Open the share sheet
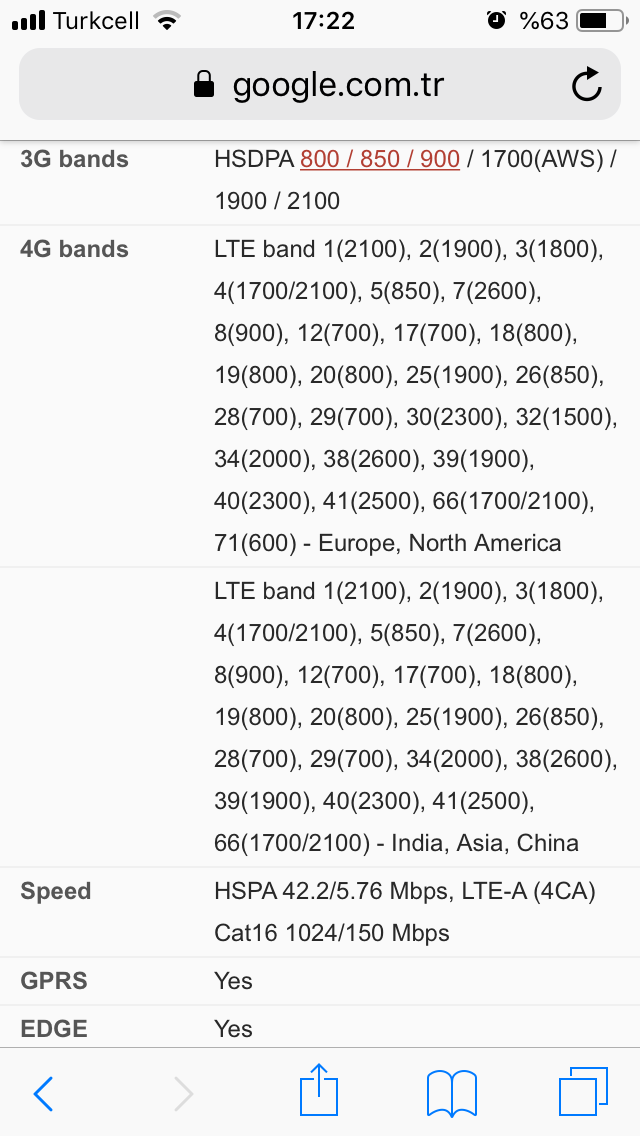The height and width of the screenshot is (1136, 640). [x=319, y=1089]
